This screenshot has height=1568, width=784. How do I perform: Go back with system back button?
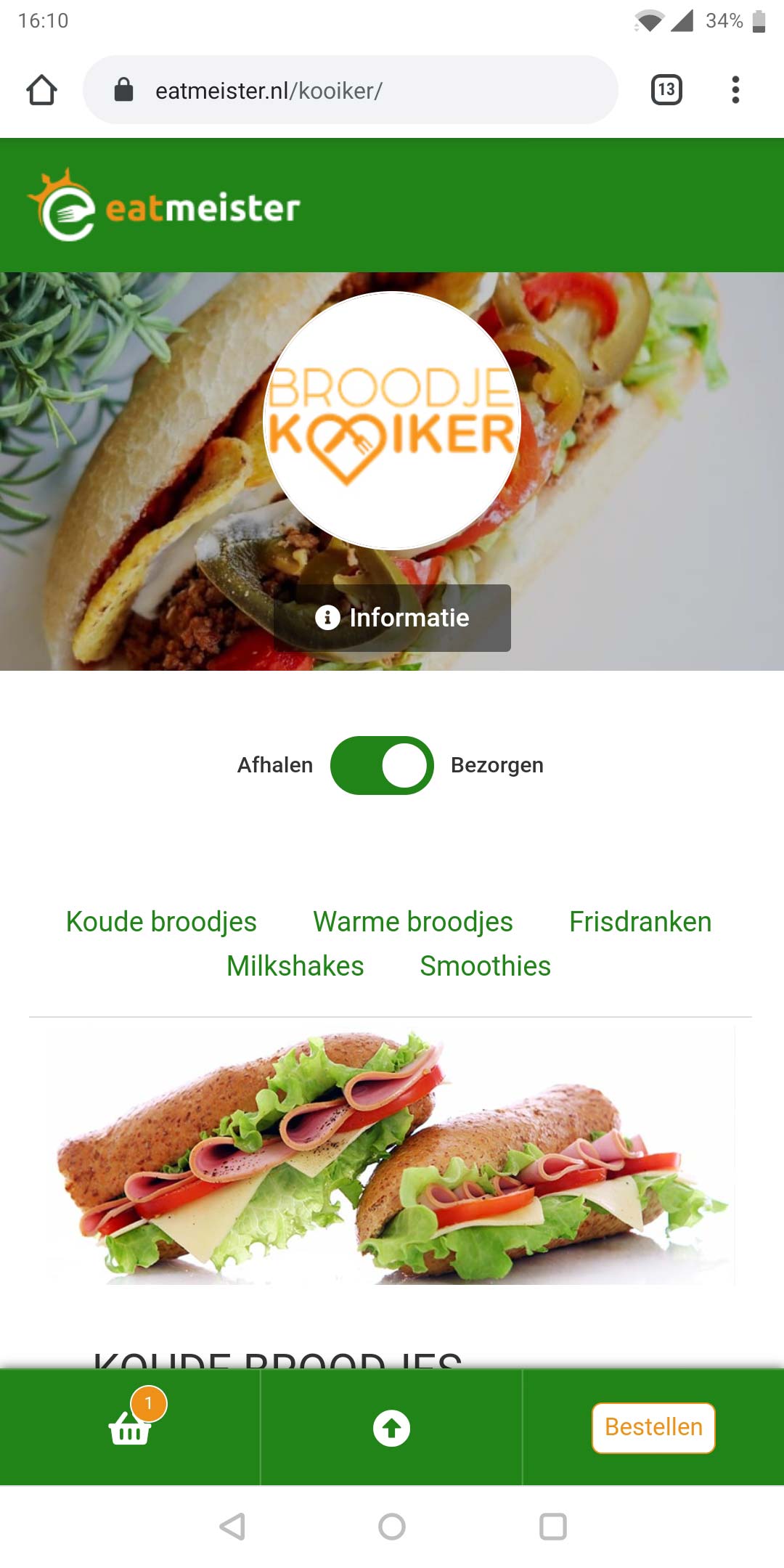(232, 1526)
